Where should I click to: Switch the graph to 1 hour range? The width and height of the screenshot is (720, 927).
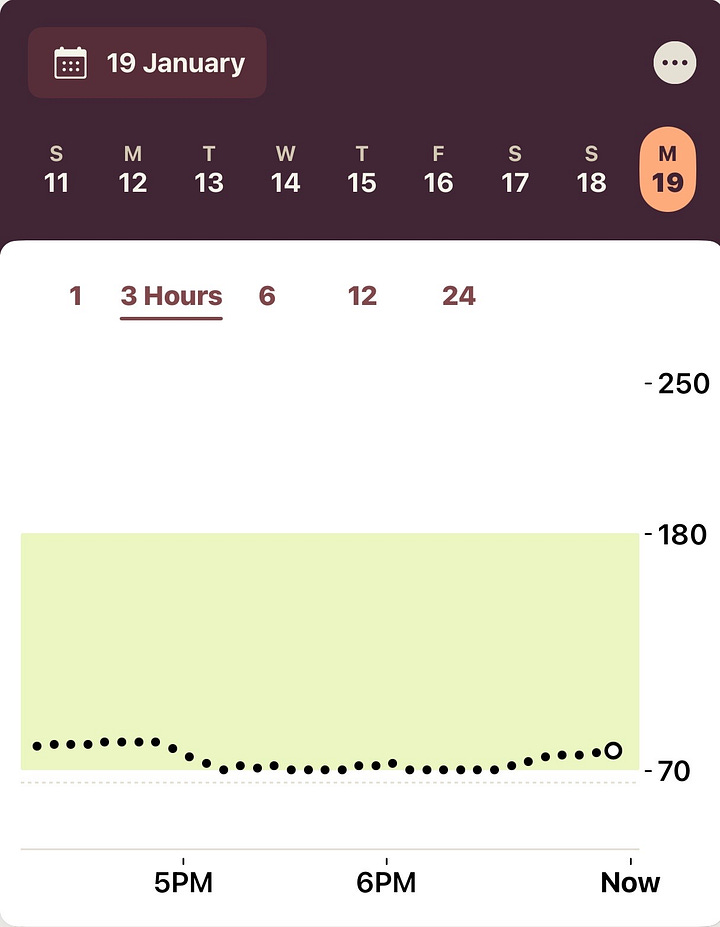click(x=75, y=296)
